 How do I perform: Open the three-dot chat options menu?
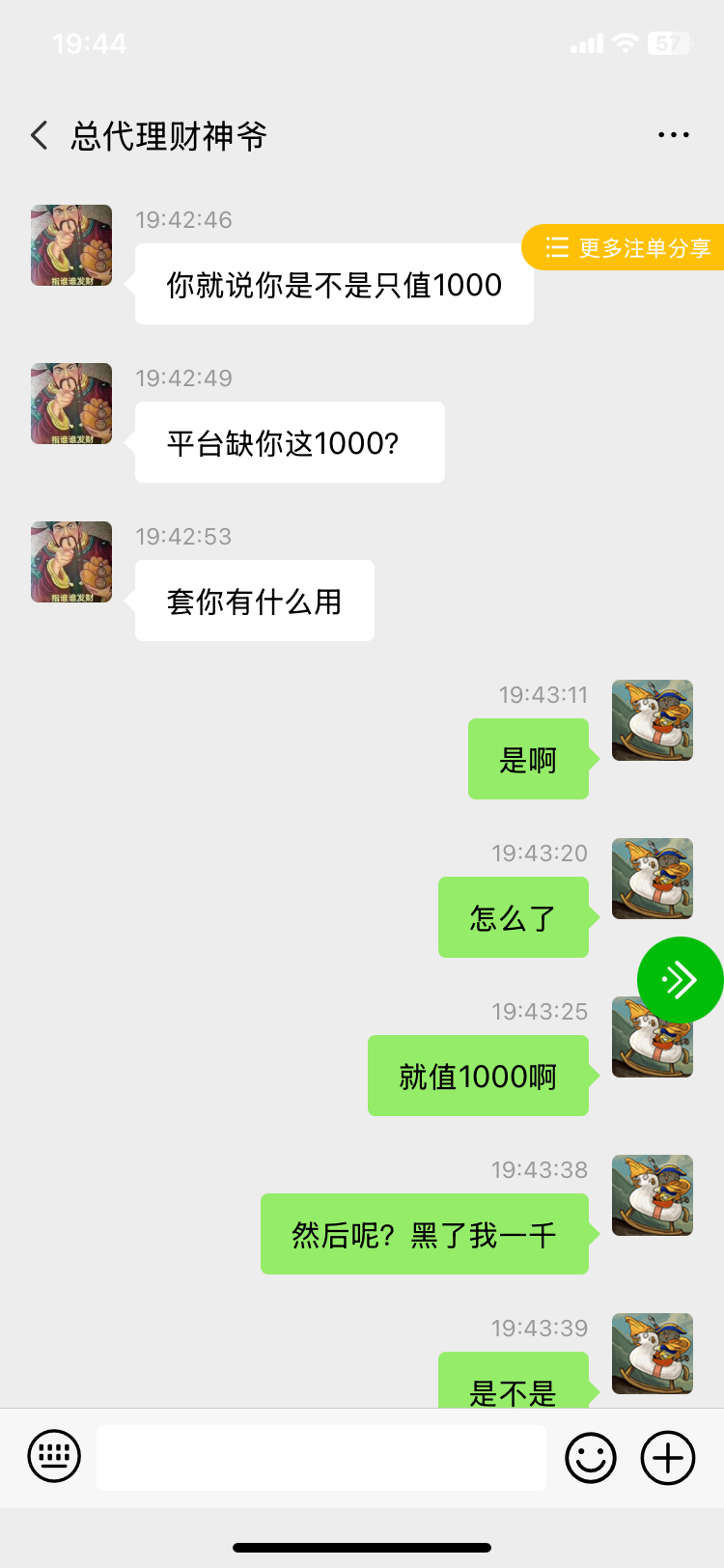tap(673, 135)
